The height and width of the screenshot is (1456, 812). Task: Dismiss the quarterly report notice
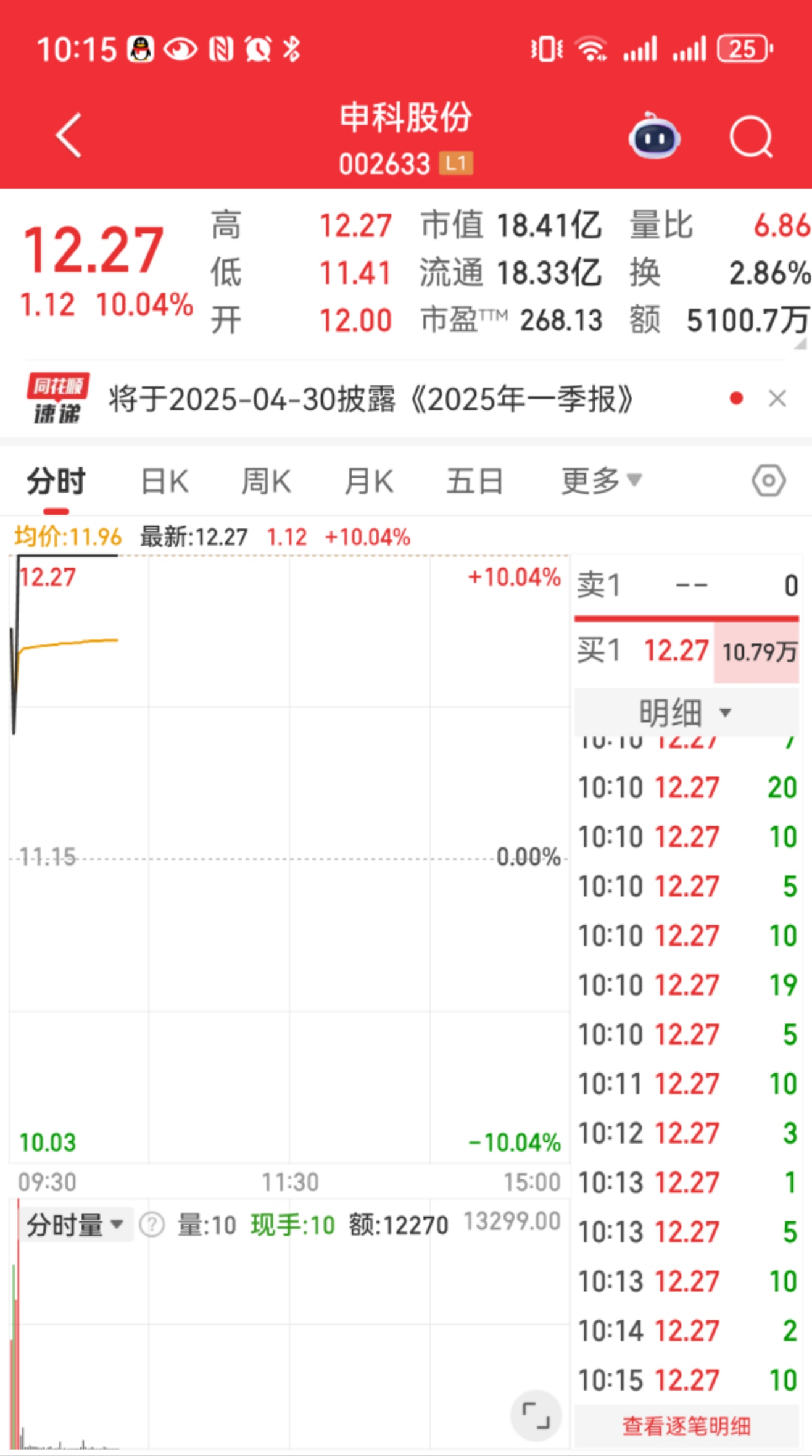click(777, 399)
